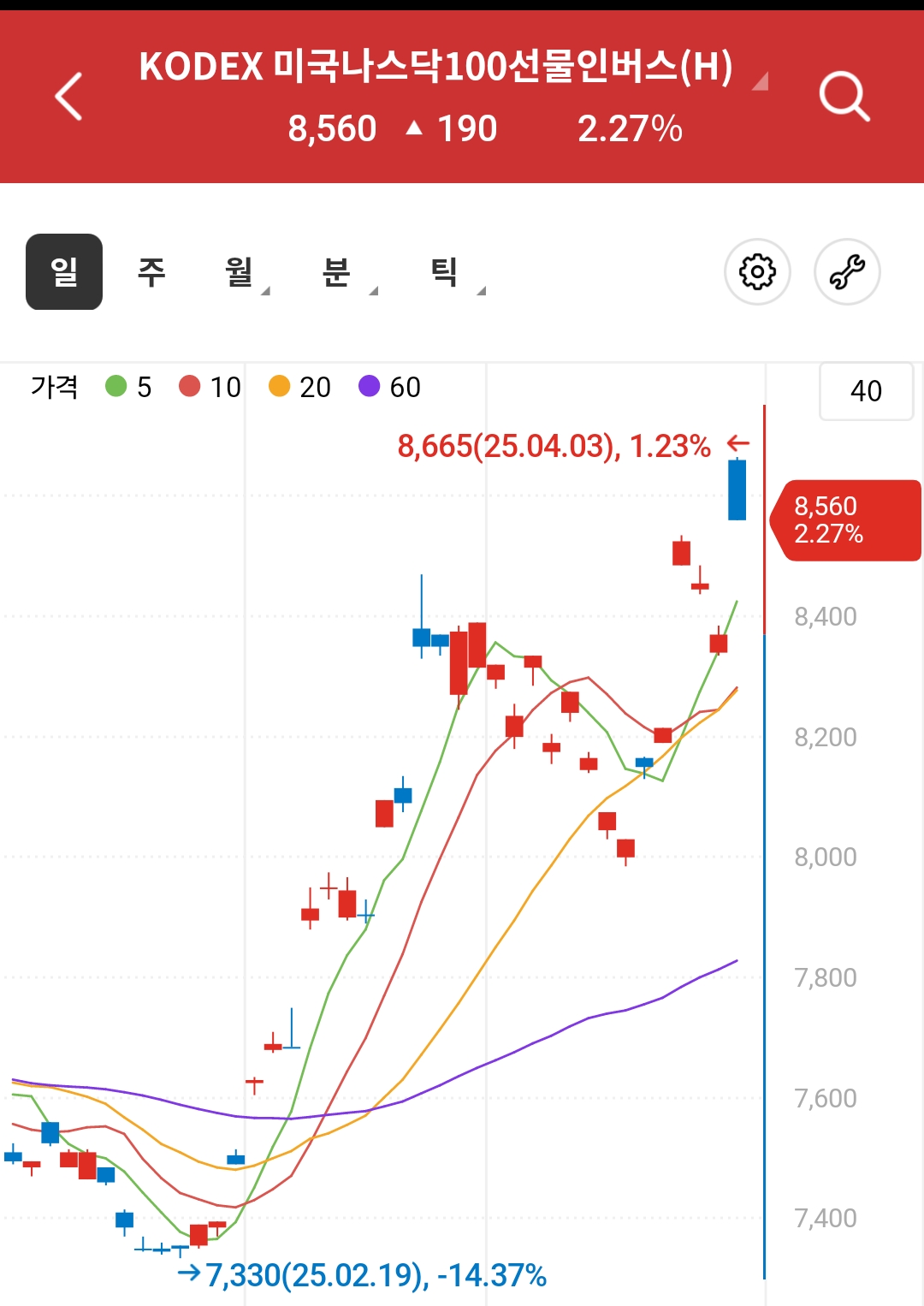Open chart settings gear
Screen dimensions: 924x1306
pos(757,272)
